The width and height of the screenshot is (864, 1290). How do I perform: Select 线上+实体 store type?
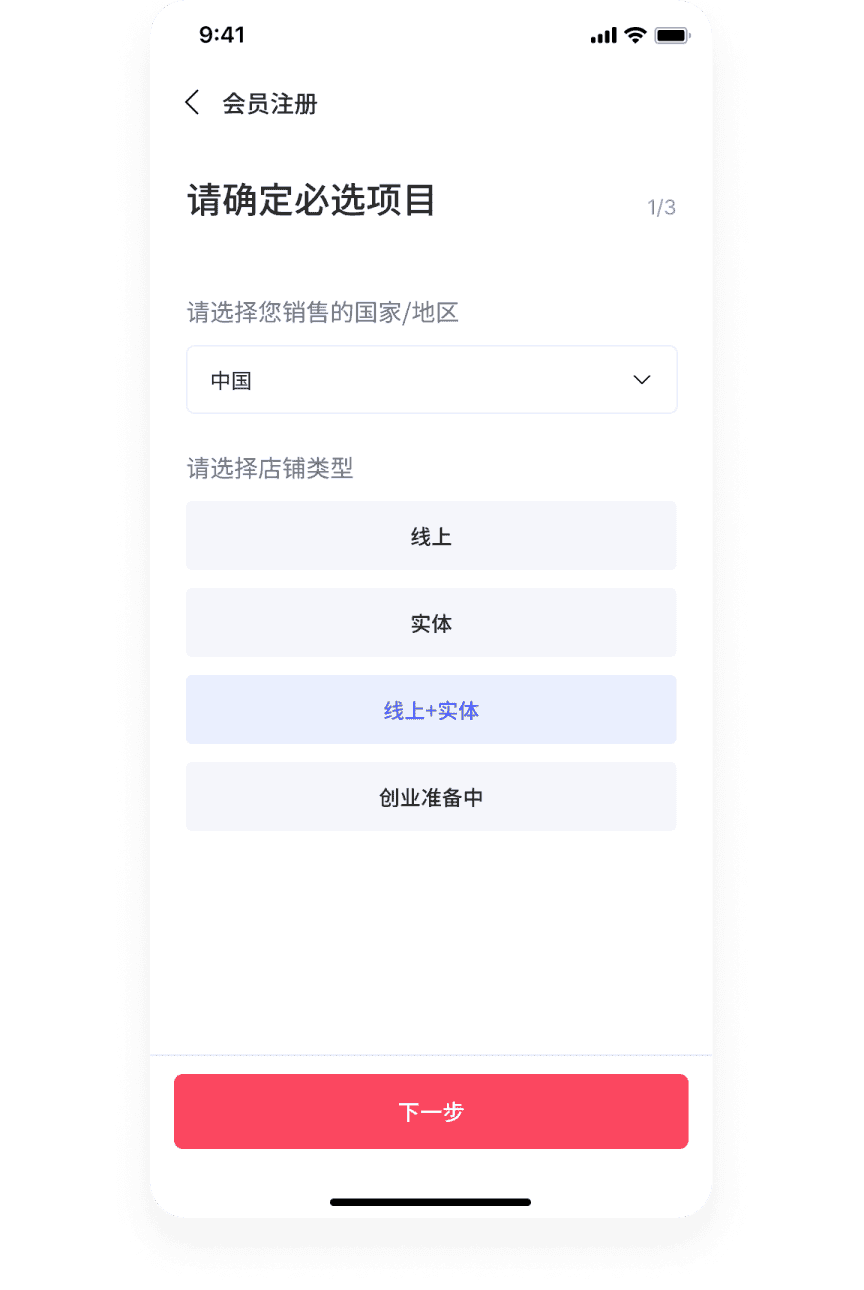431,710
